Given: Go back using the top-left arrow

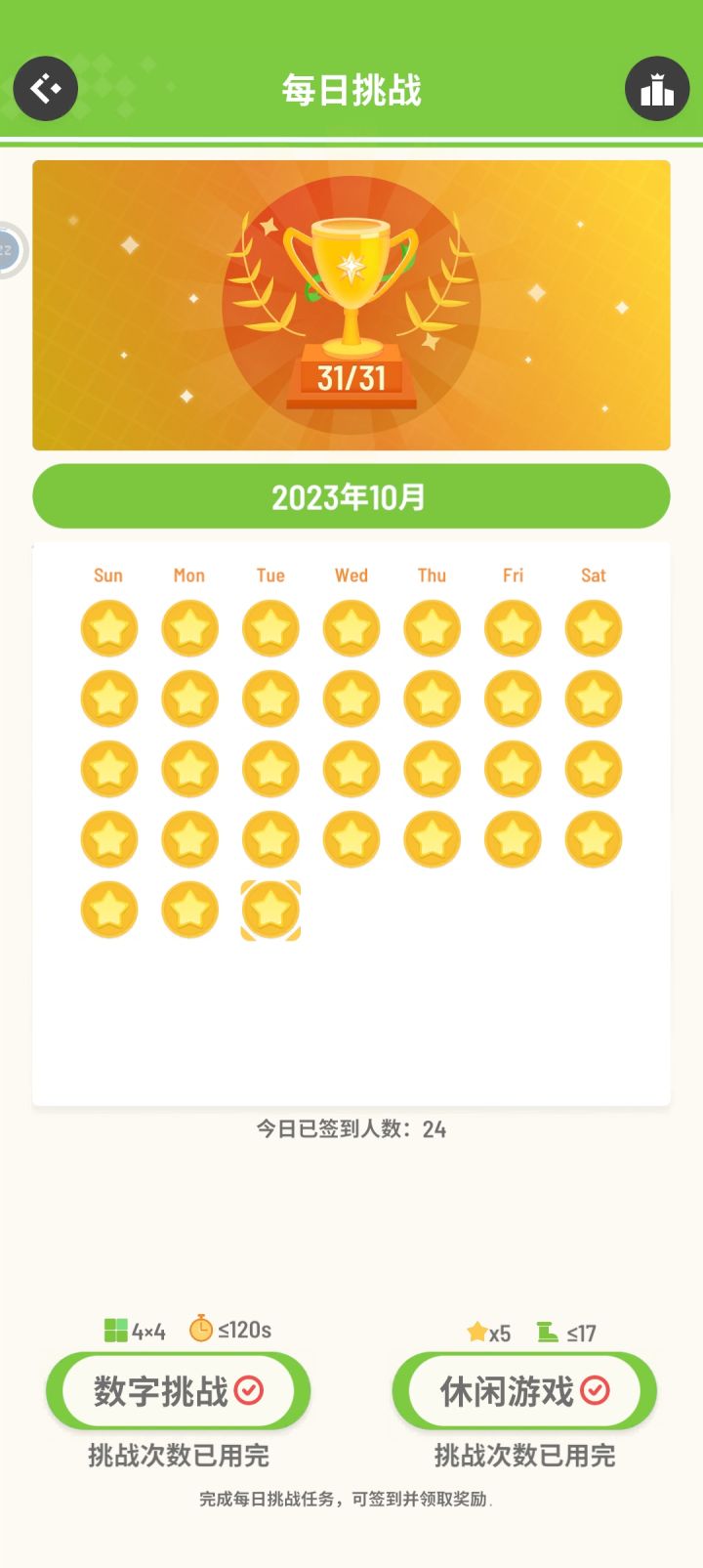Looking at the screenshot, I should click(45, 89).
